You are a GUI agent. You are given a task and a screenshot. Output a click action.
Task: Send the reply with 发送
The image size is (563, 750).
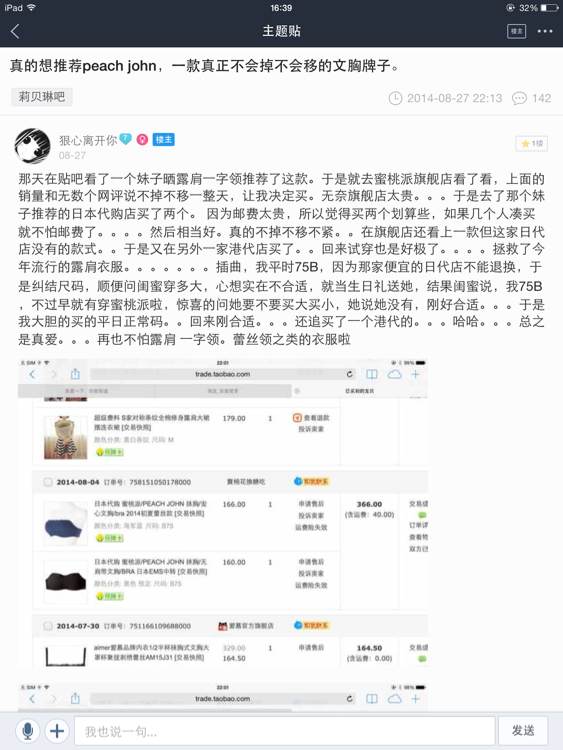click(523, 730)
